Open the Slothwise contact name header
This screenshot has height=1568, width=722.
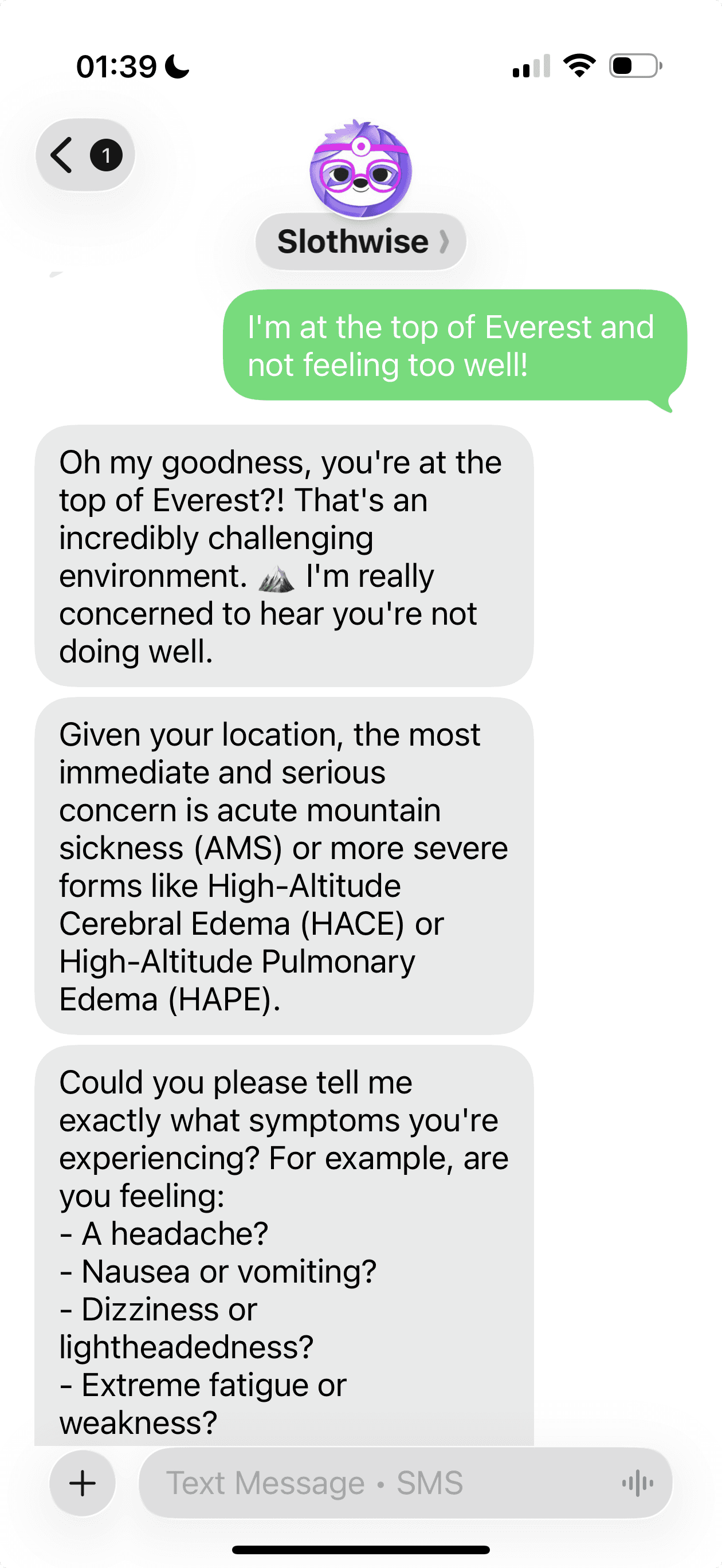(x=353, y=241)
